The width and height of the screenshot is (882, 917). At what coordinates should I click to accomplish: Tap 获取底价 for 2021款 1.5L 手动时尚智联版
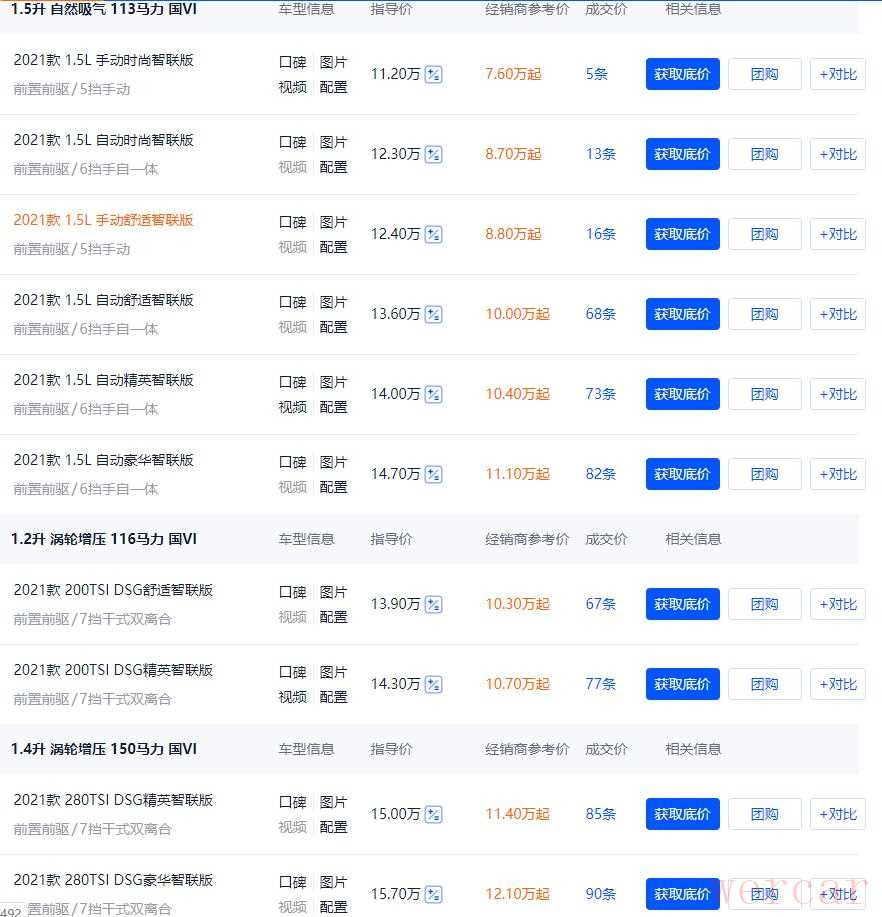coord(682,74)
